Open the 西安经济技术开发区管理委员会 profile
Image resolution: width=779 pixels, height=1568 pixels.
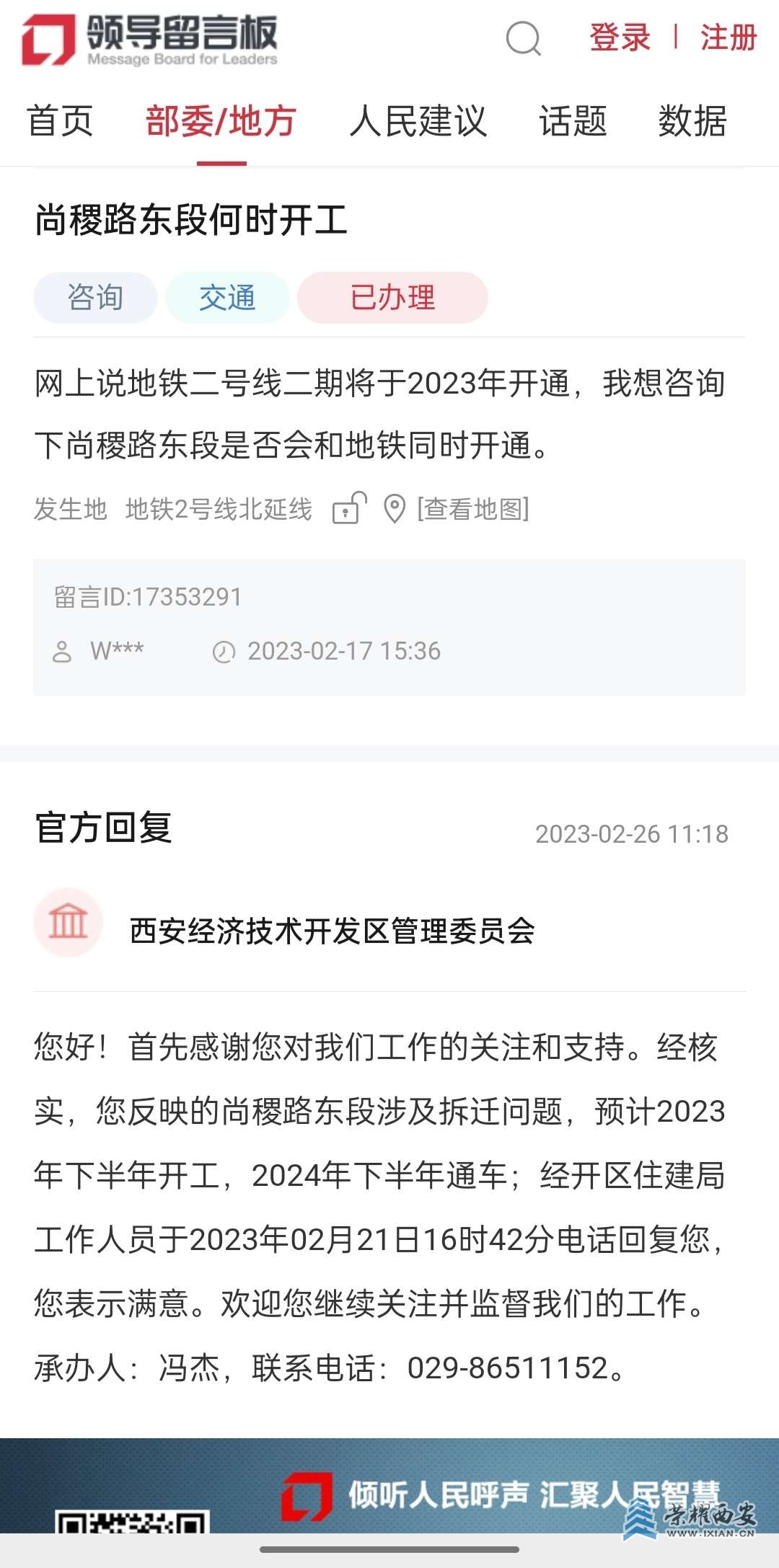[x=332, y=931]
